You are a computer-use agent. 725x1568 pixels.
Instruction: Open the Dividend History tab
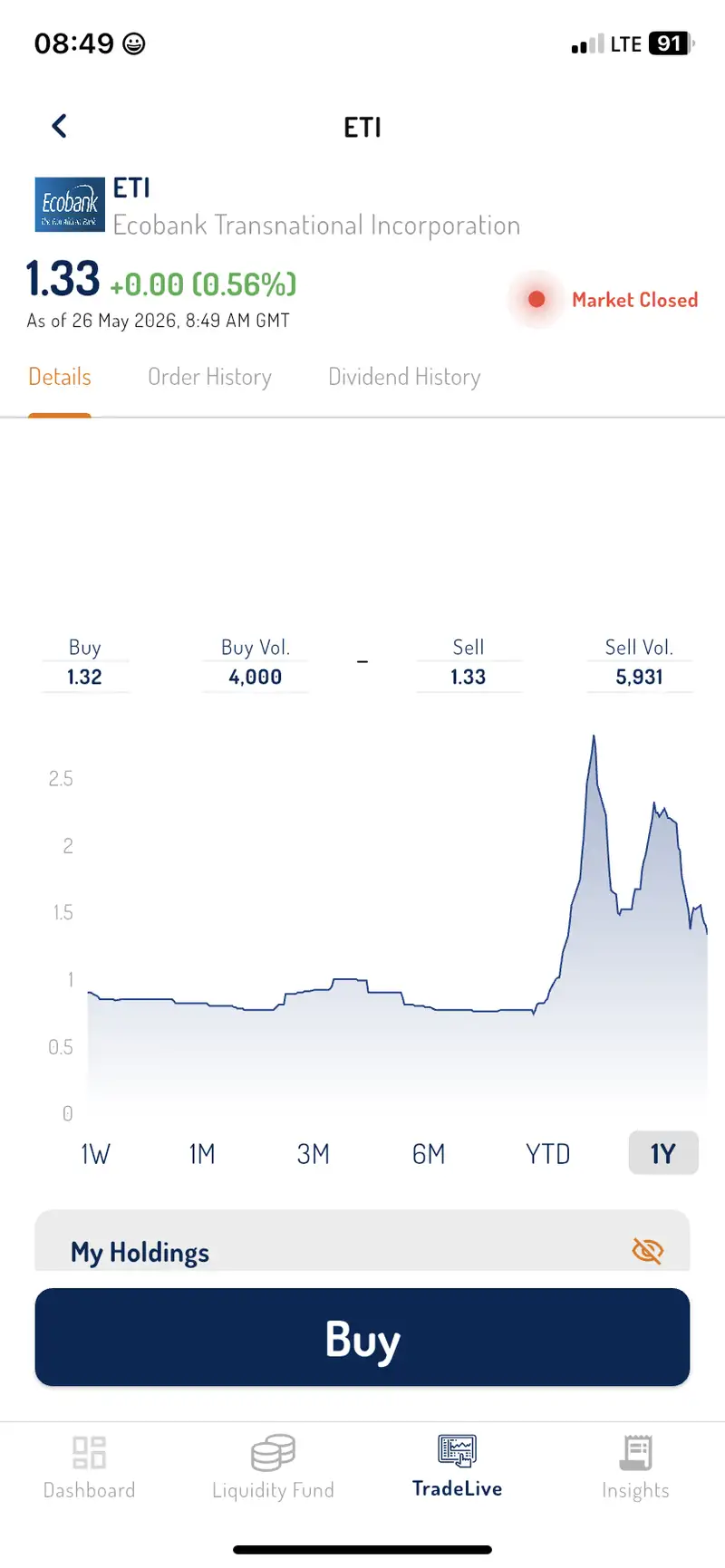coord(404,377)
